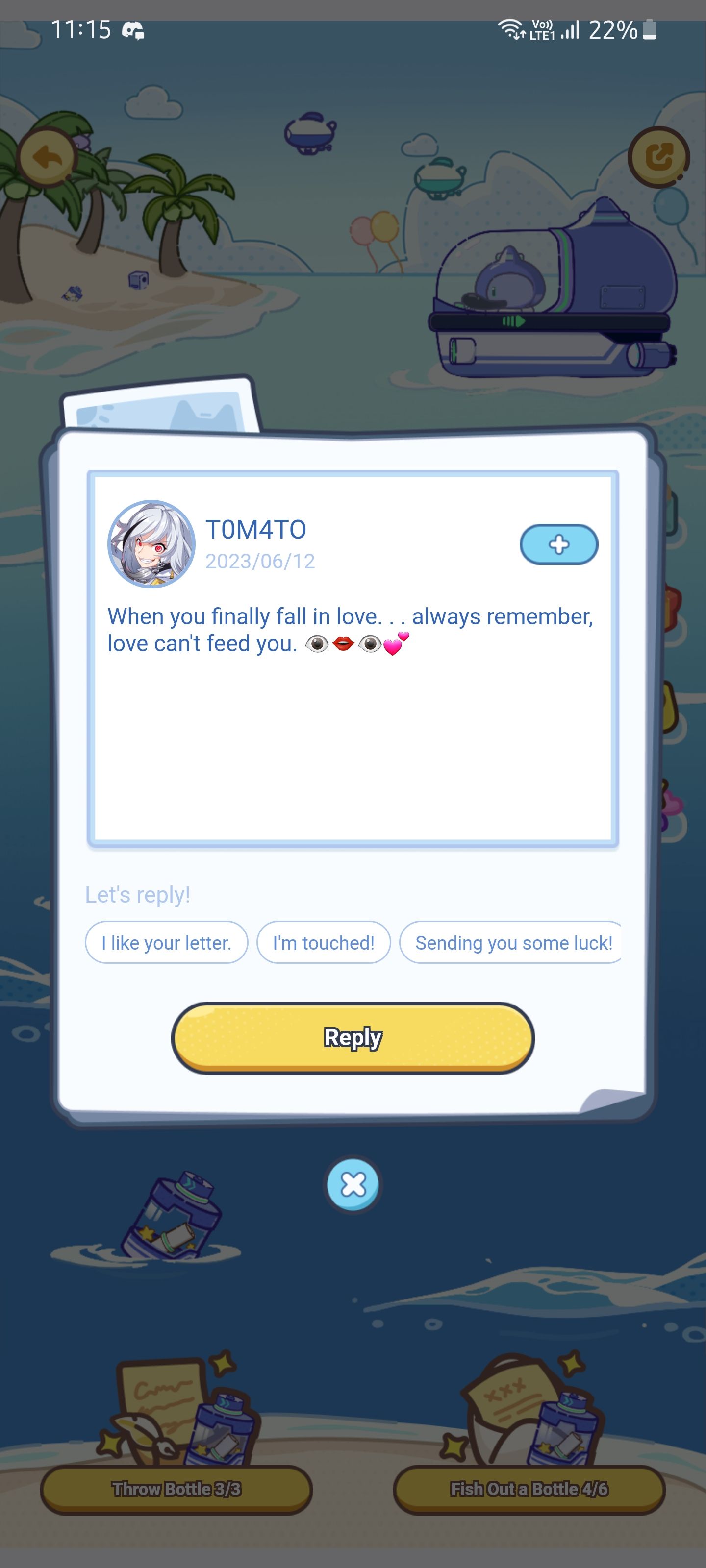
Task: Choose the "I'm touched!" quick reply
Action: (x=324, y=943)
